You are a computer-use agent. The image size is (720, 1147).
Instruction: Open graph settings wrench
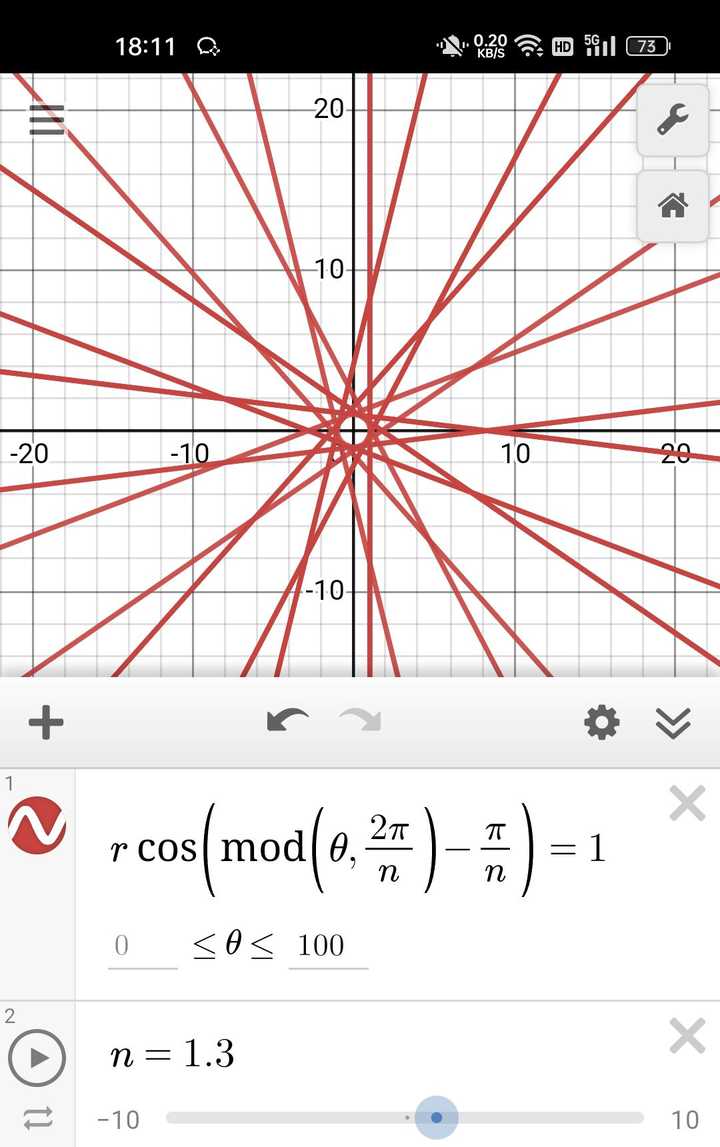(x=672, y=120)
